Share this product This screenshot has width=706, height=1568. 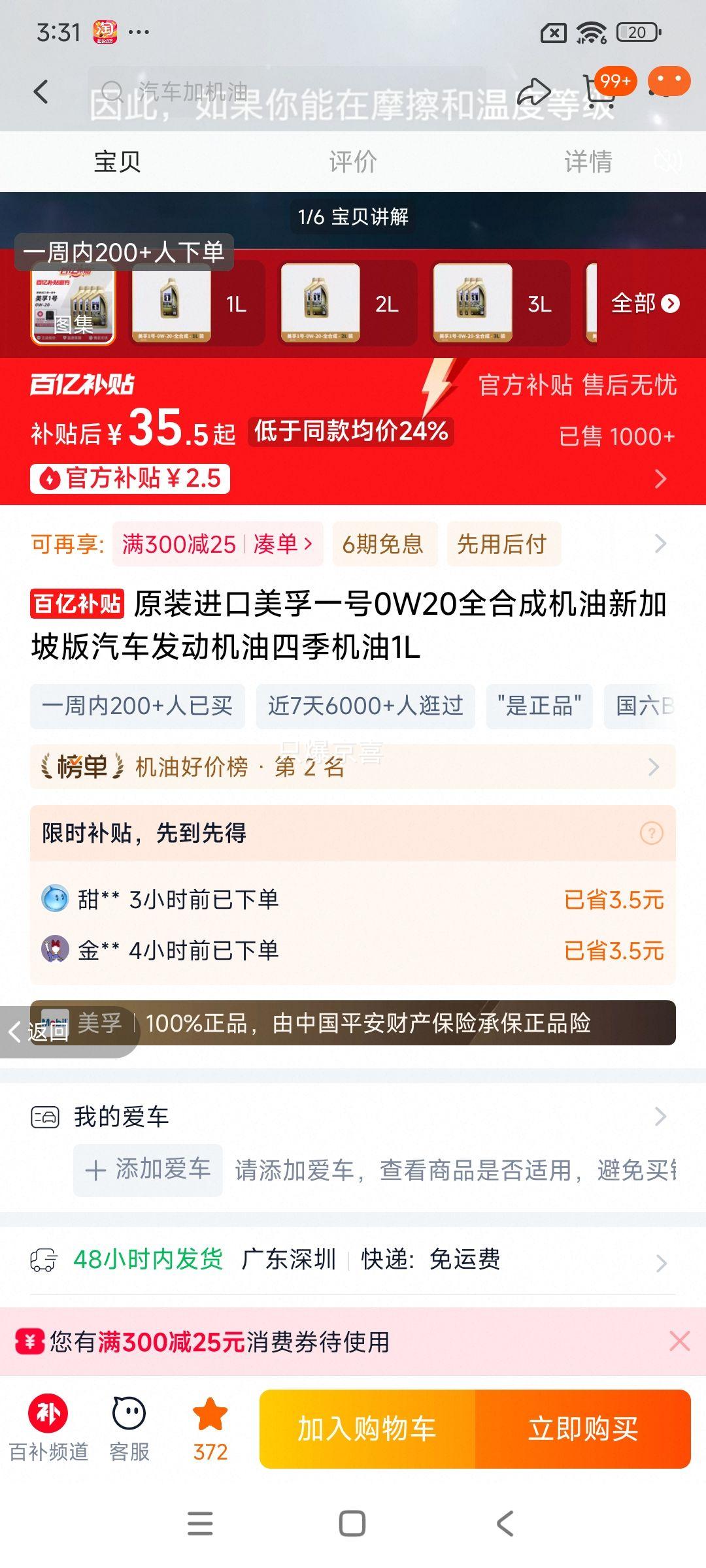click(533, 92)
